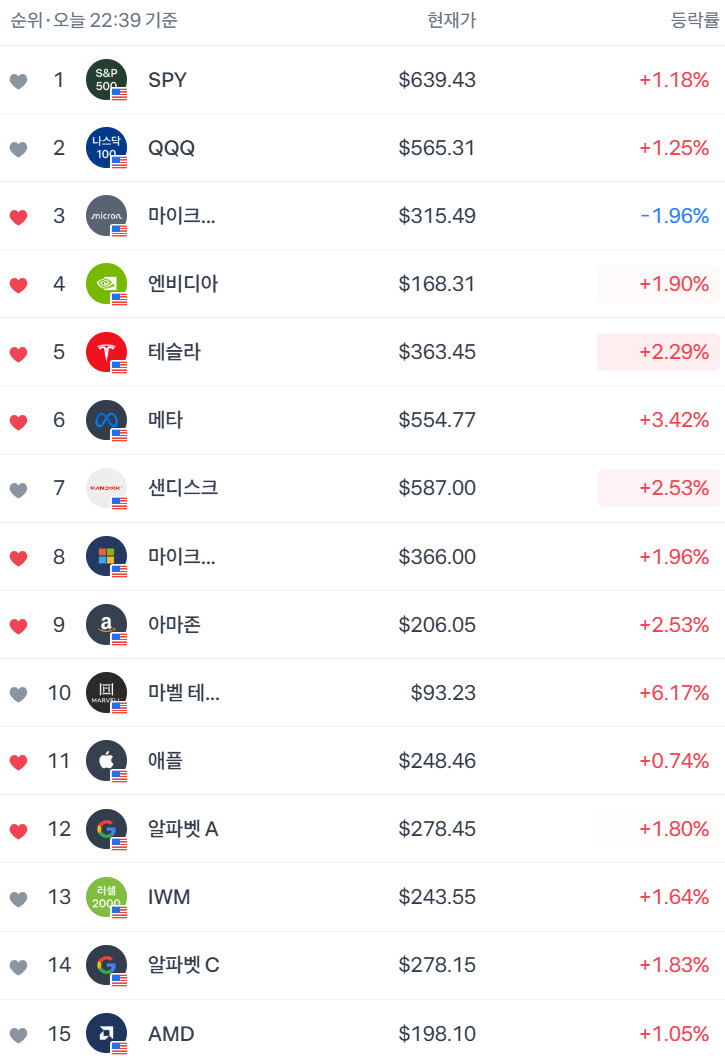Remove Micron from favorites via heart
This screenshot has width=725, height=1060.
[x=18, y=217]
